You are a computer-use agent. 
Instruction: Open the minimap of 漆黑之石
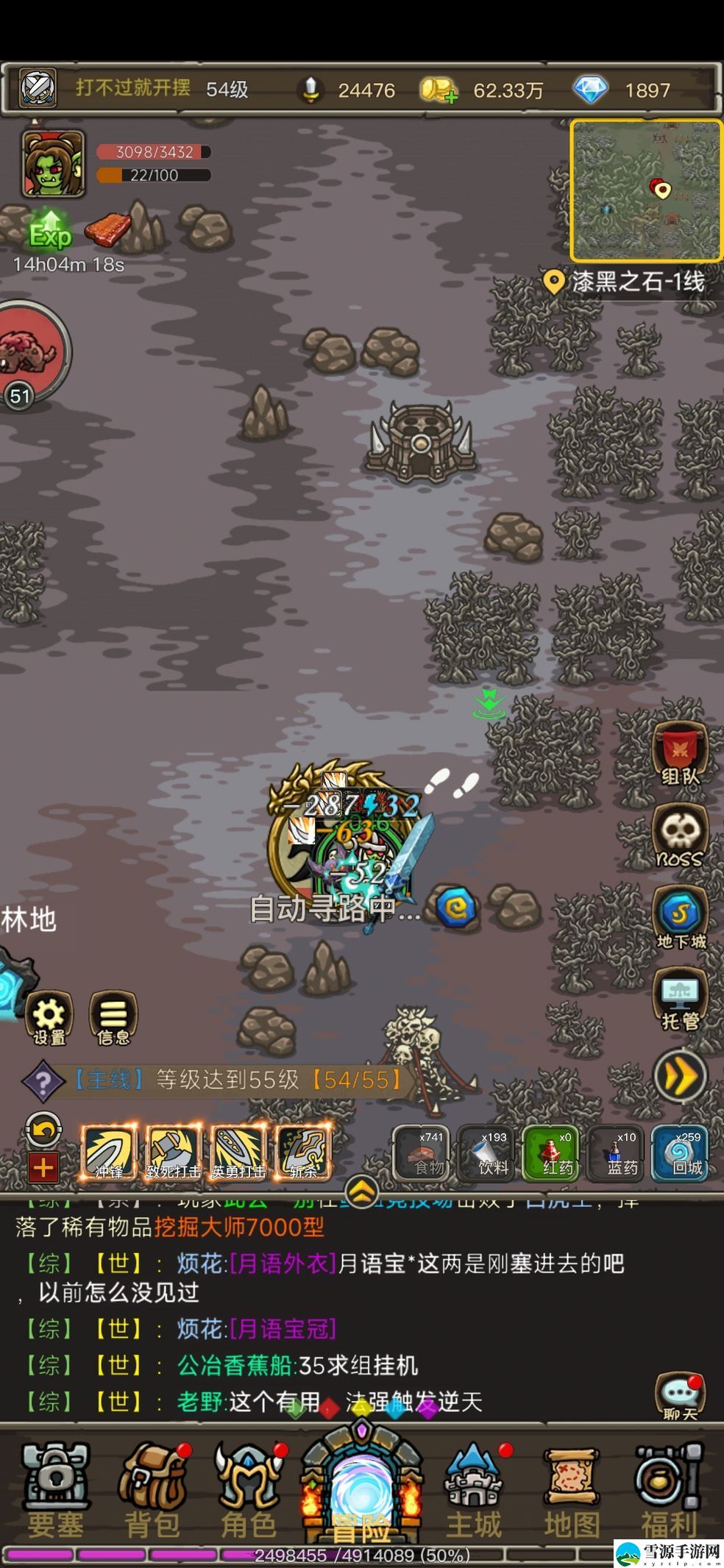tap(646, 190)
